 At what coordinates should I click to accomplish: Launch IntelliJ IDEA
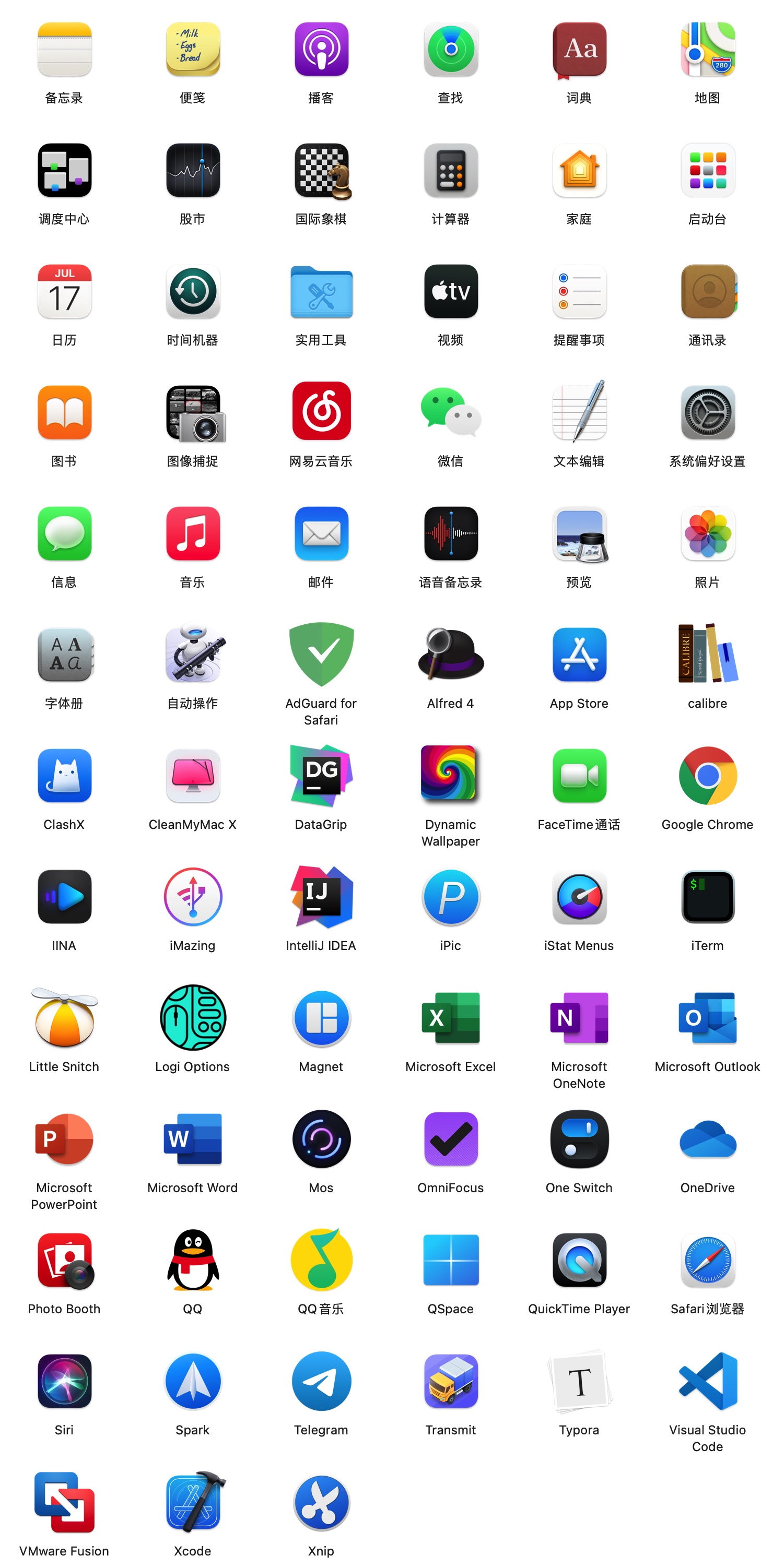click(321, 897)
